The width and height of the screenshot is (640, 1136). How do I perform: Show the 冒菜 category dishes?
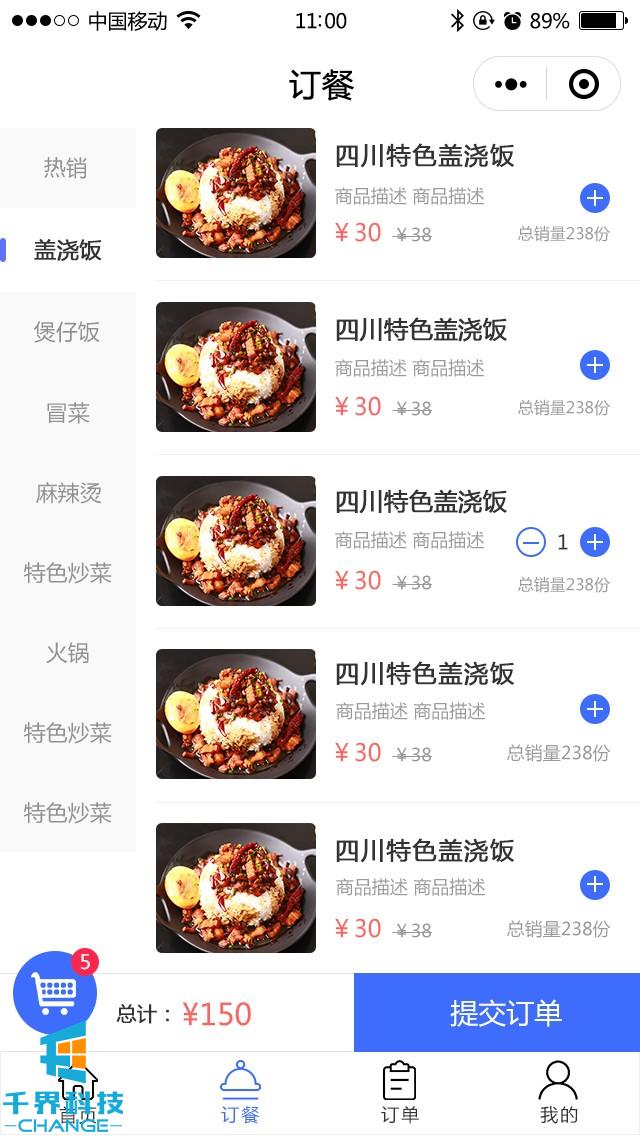click(x=67, y=413)
